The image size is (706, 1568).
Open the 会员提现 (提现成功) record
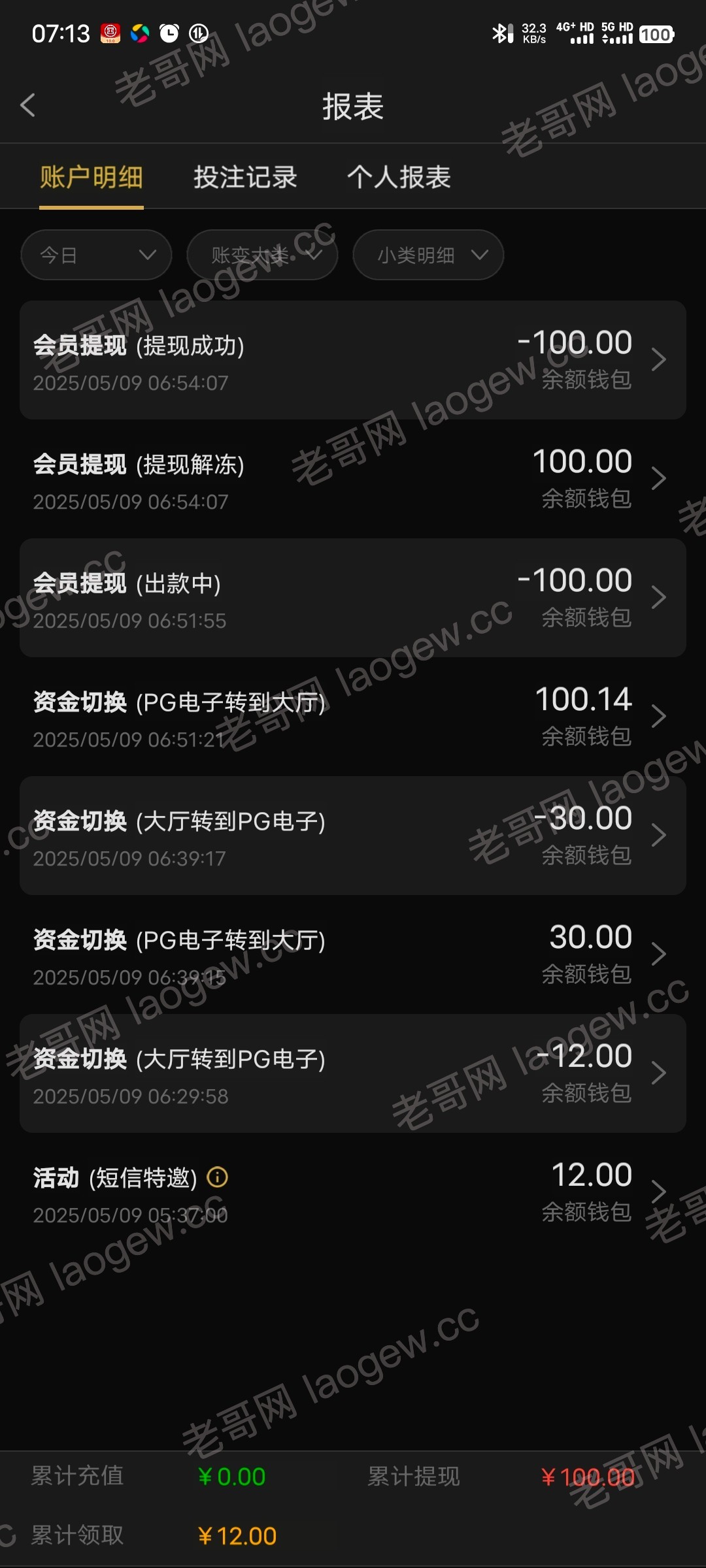[353, 360]
